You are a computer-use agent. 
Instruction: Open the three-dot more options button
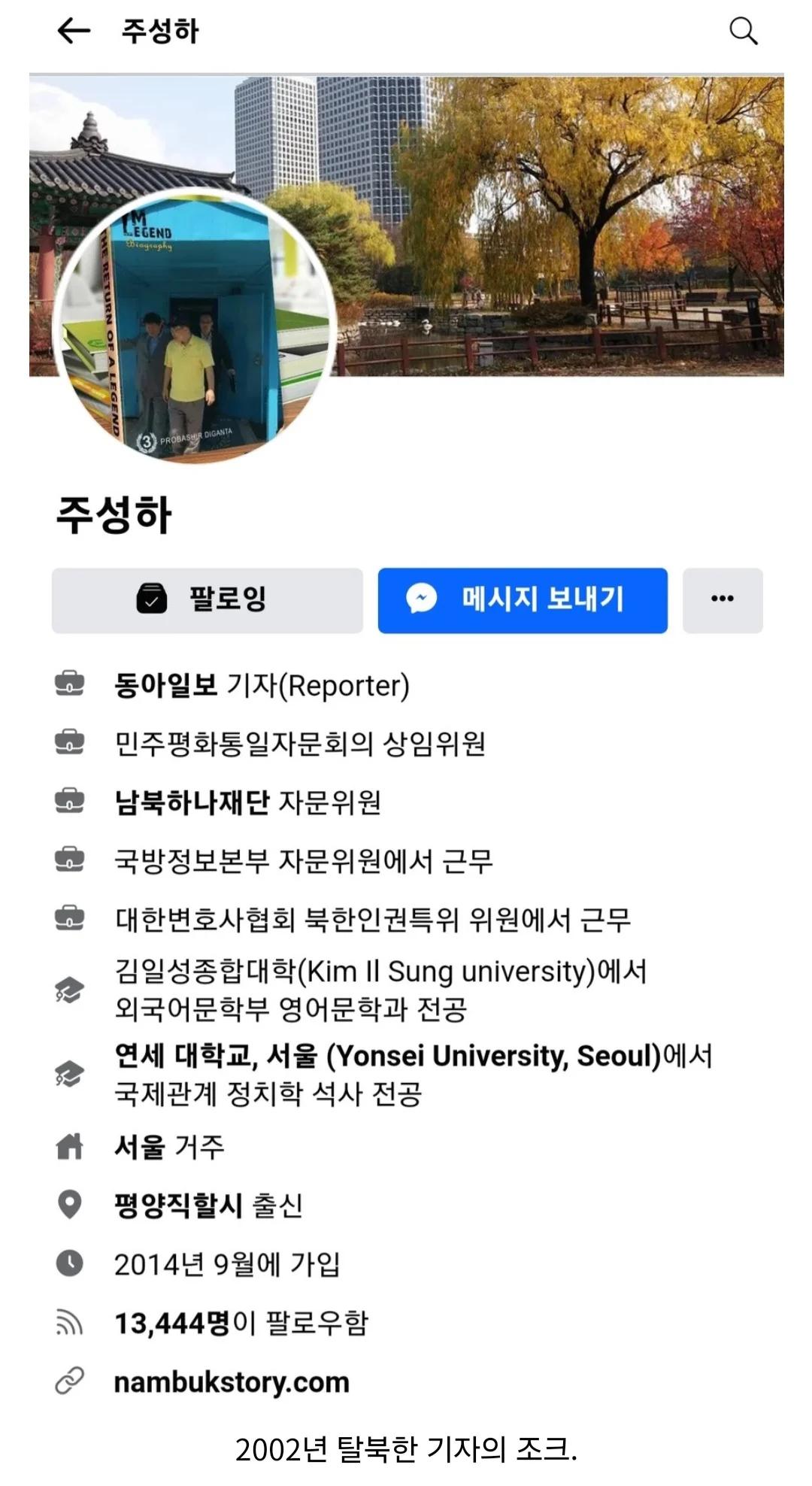[x=722, y=599]
